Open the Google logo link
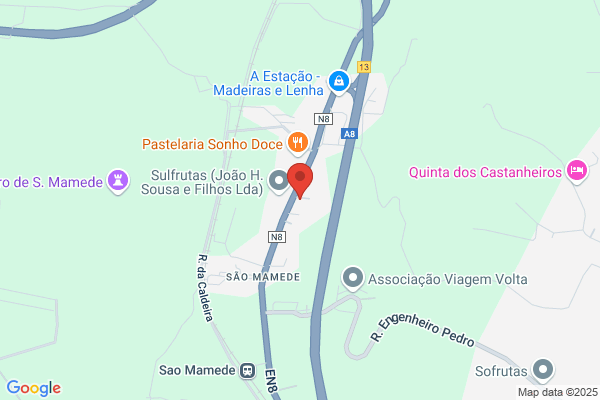 tap(34, 388)
